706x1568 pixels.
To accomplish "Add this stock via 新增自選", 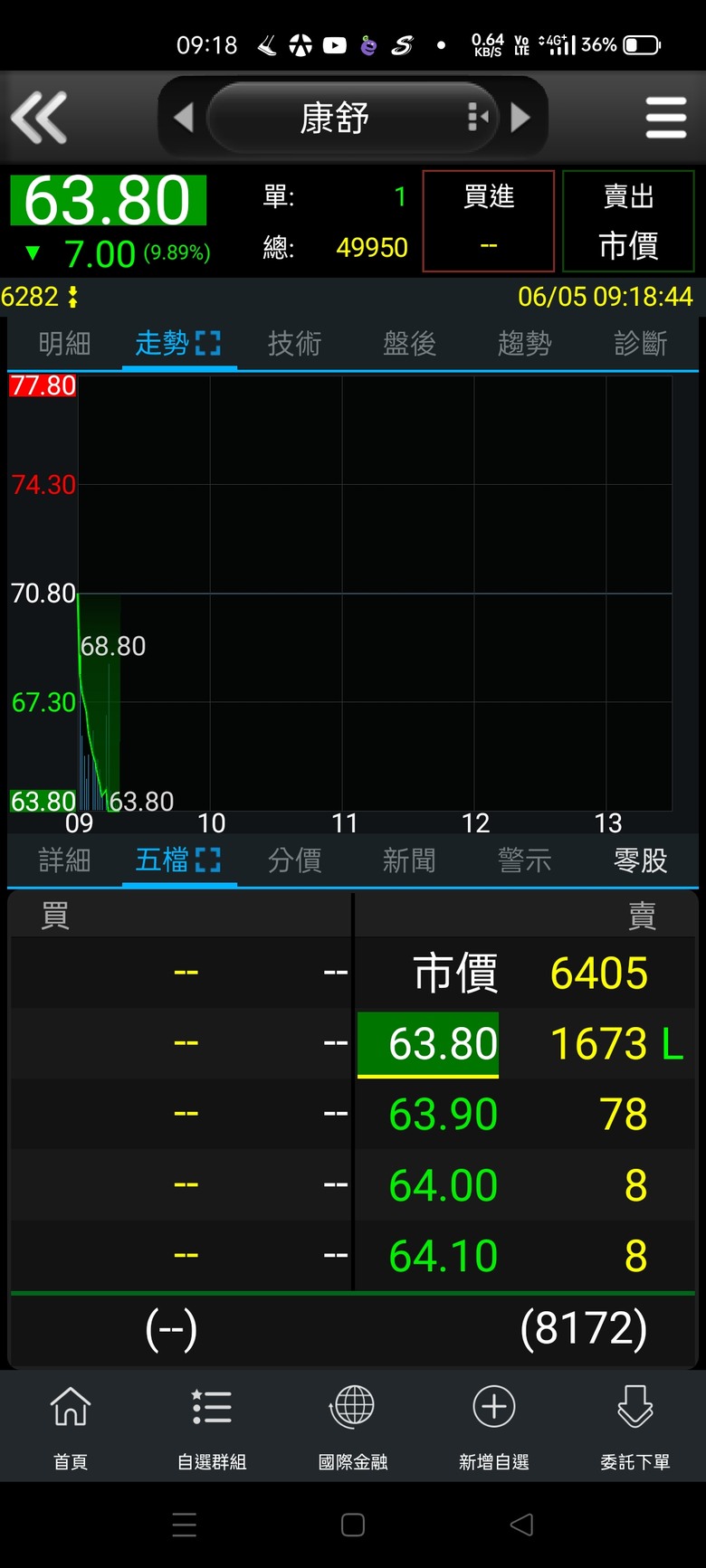I will point(494,1425).
